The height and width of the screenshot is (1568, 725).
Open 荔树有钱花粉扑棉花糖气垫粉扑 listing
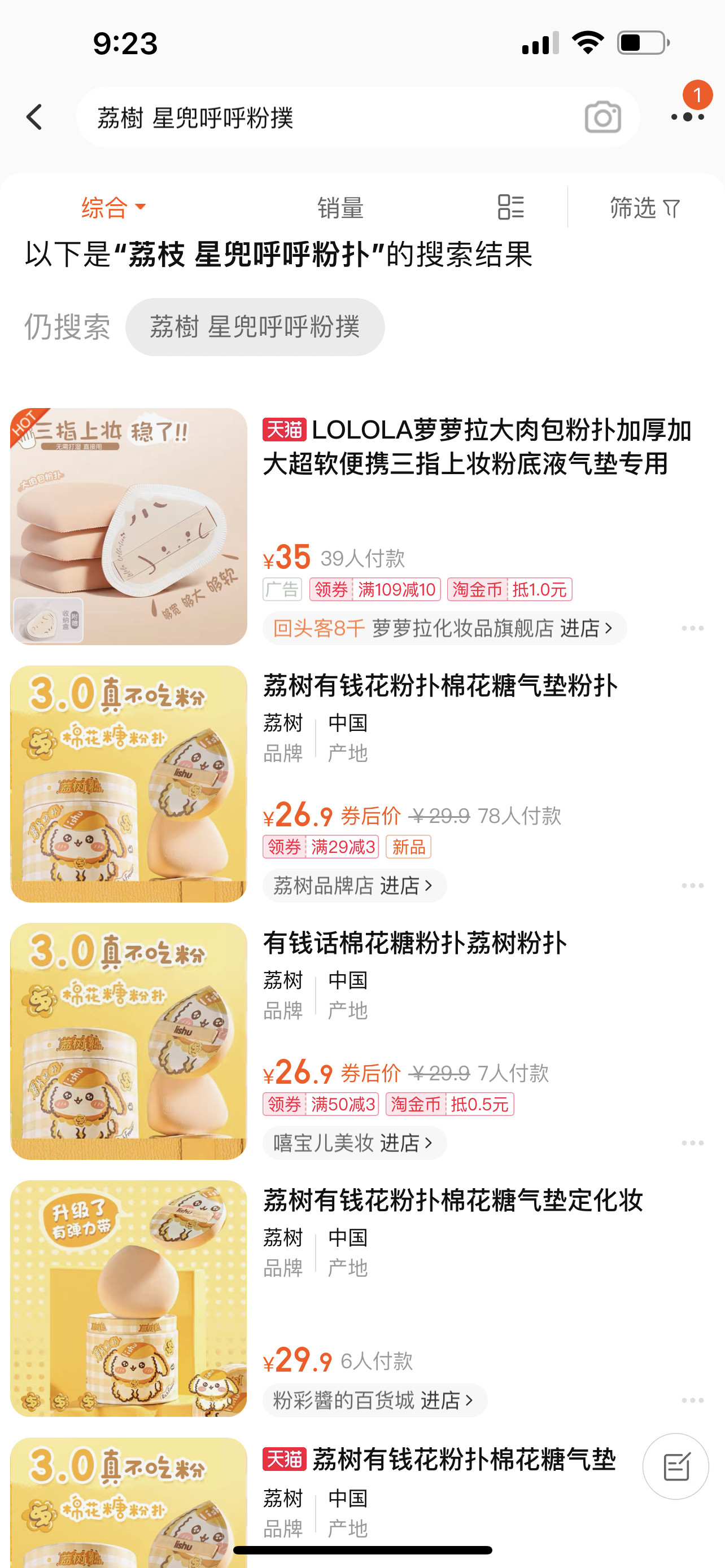[x=440, y=686]
